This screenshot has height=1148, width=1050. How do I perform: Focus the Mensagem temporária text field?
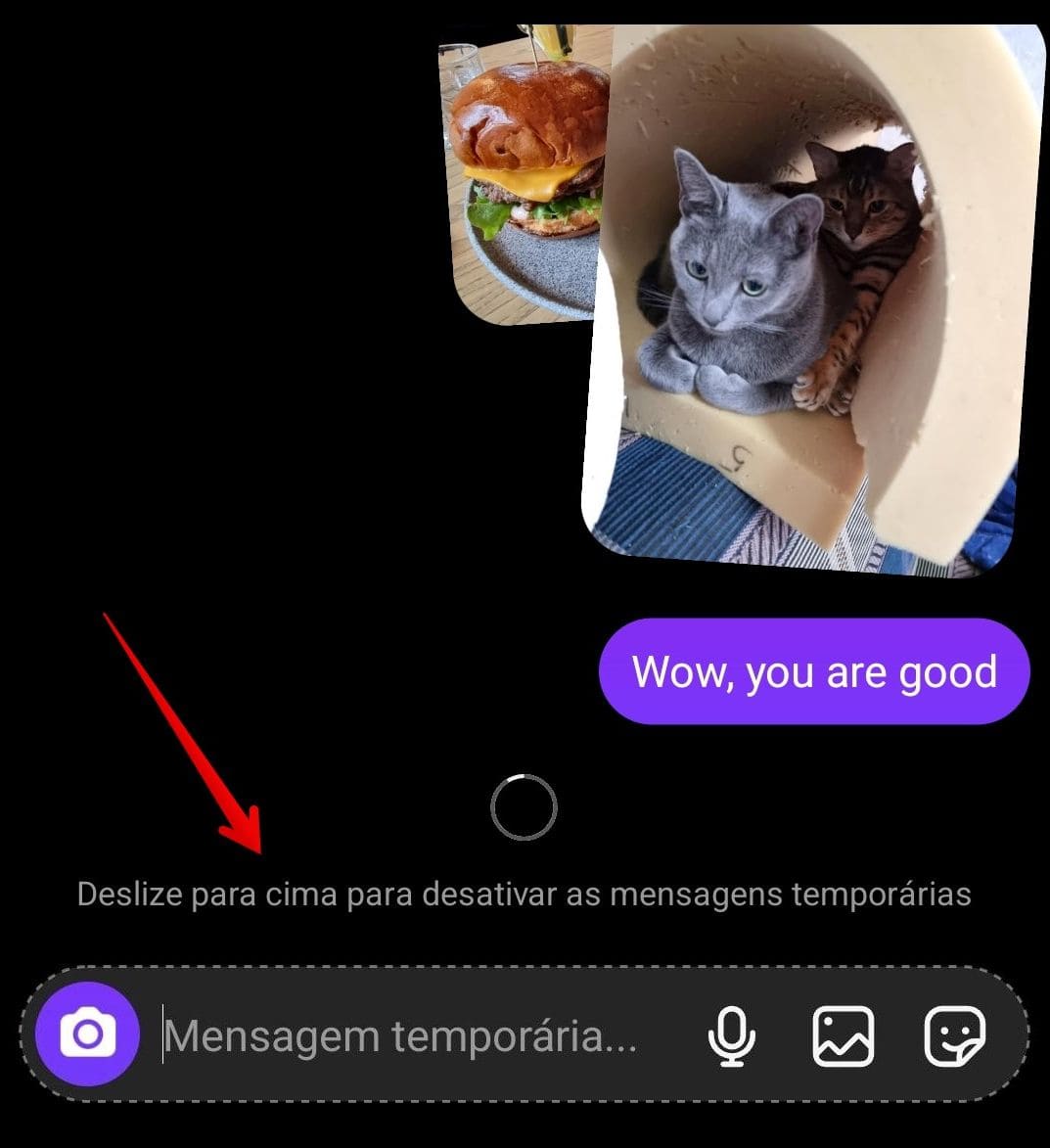401,1035
